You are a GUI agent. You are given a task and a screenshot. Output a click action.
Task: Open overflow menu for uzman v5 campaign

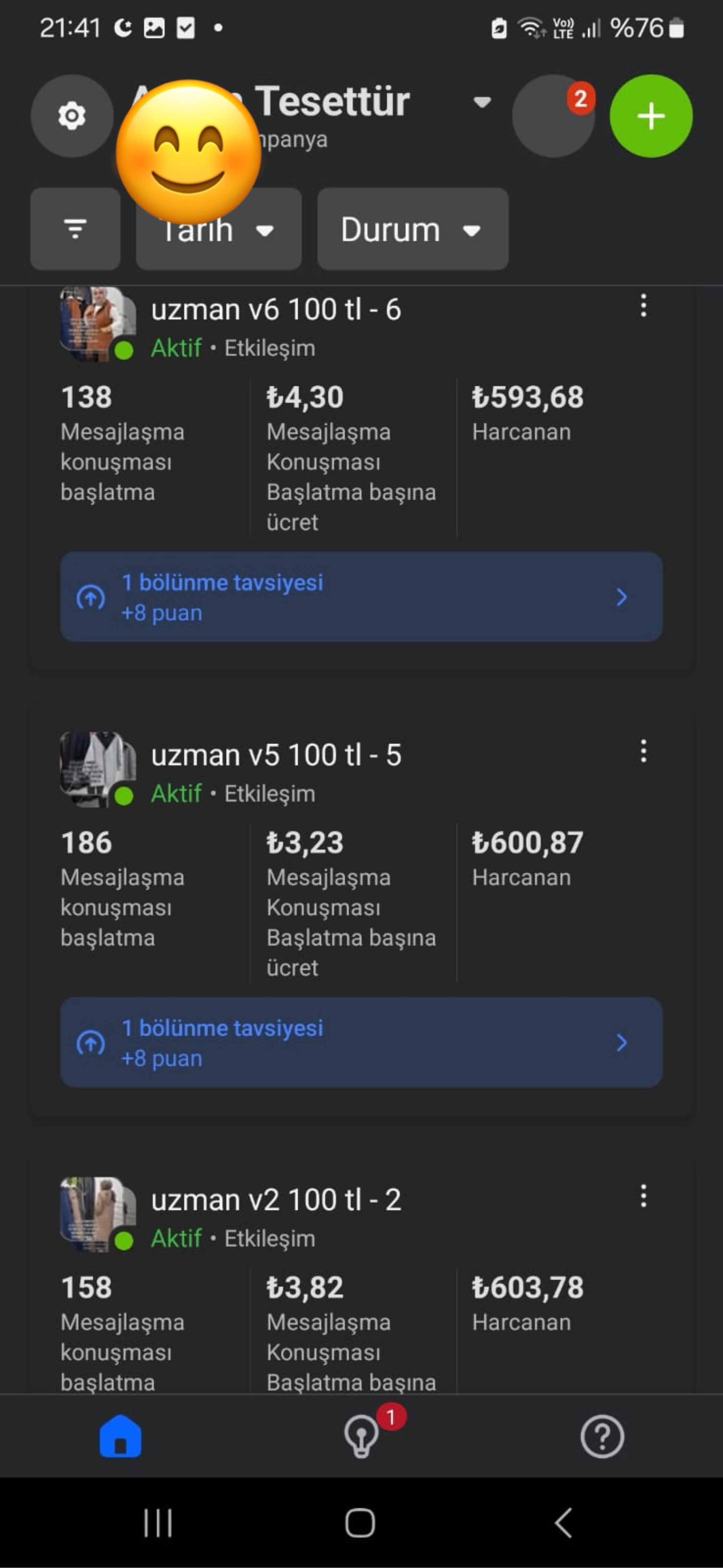pyautogui.click(x=643, y=752)
